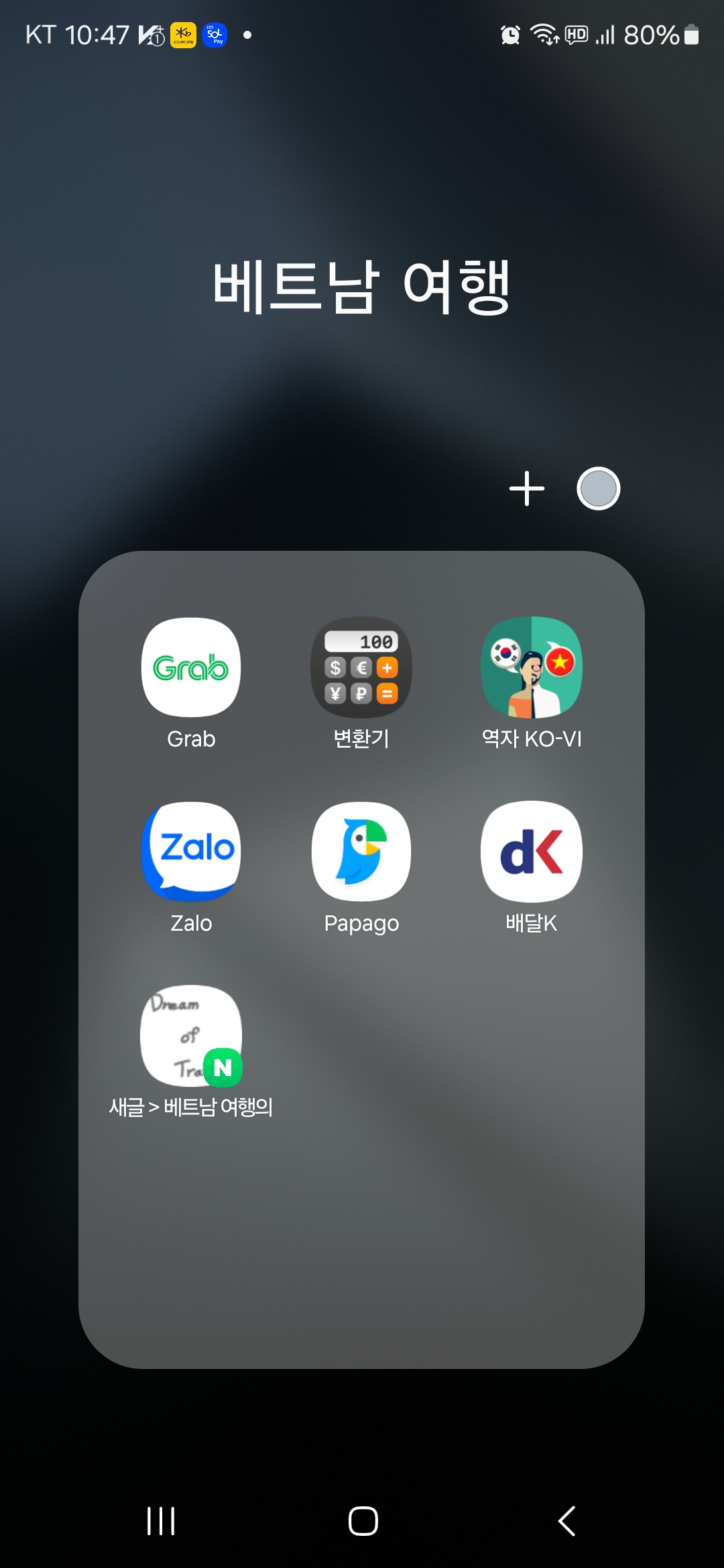Screen dimensions: 724x1568
Task: Launch the 배달K delivery app
Action: pos(532,852)
